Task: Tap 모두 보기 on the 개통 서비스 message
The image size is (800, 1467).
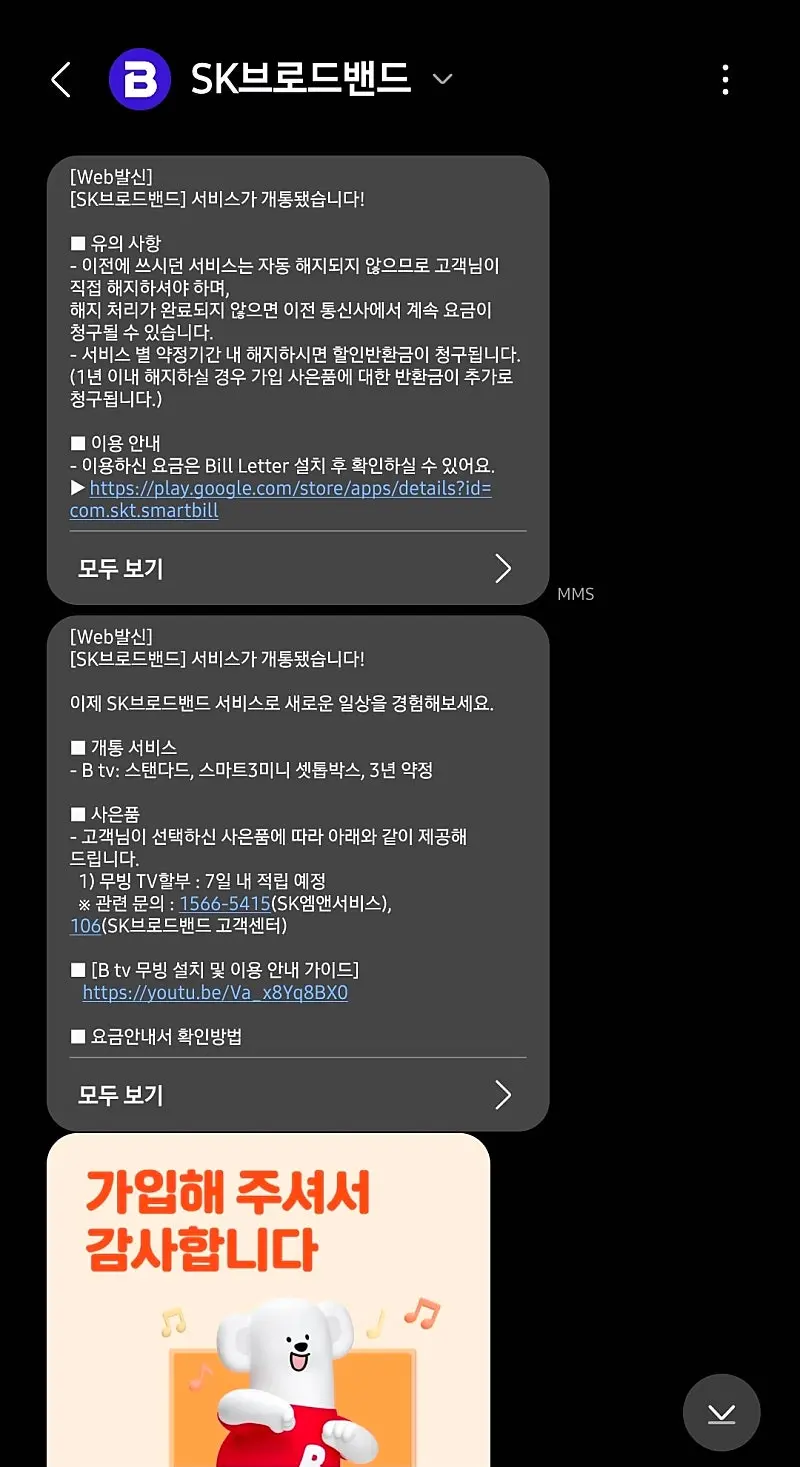Action: (297, 1095)
